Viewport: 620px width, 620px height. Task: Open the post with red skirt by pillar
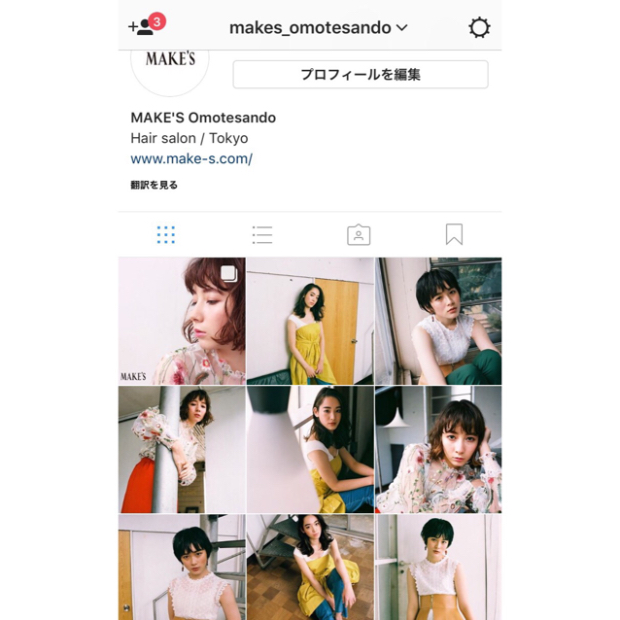181,449
